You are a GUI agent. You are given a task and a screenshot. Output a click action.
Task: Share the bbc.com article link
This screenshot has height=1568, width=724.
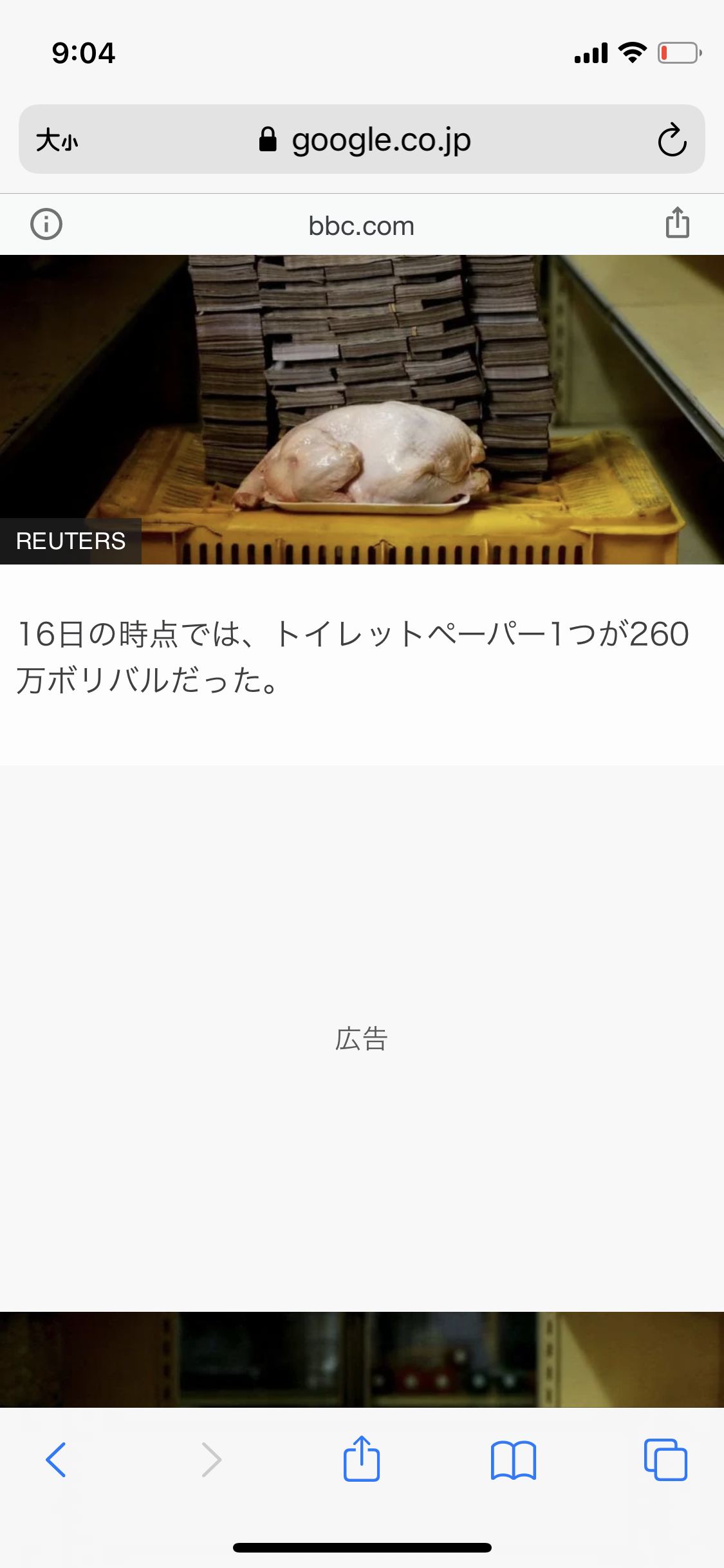click(677, 223)
